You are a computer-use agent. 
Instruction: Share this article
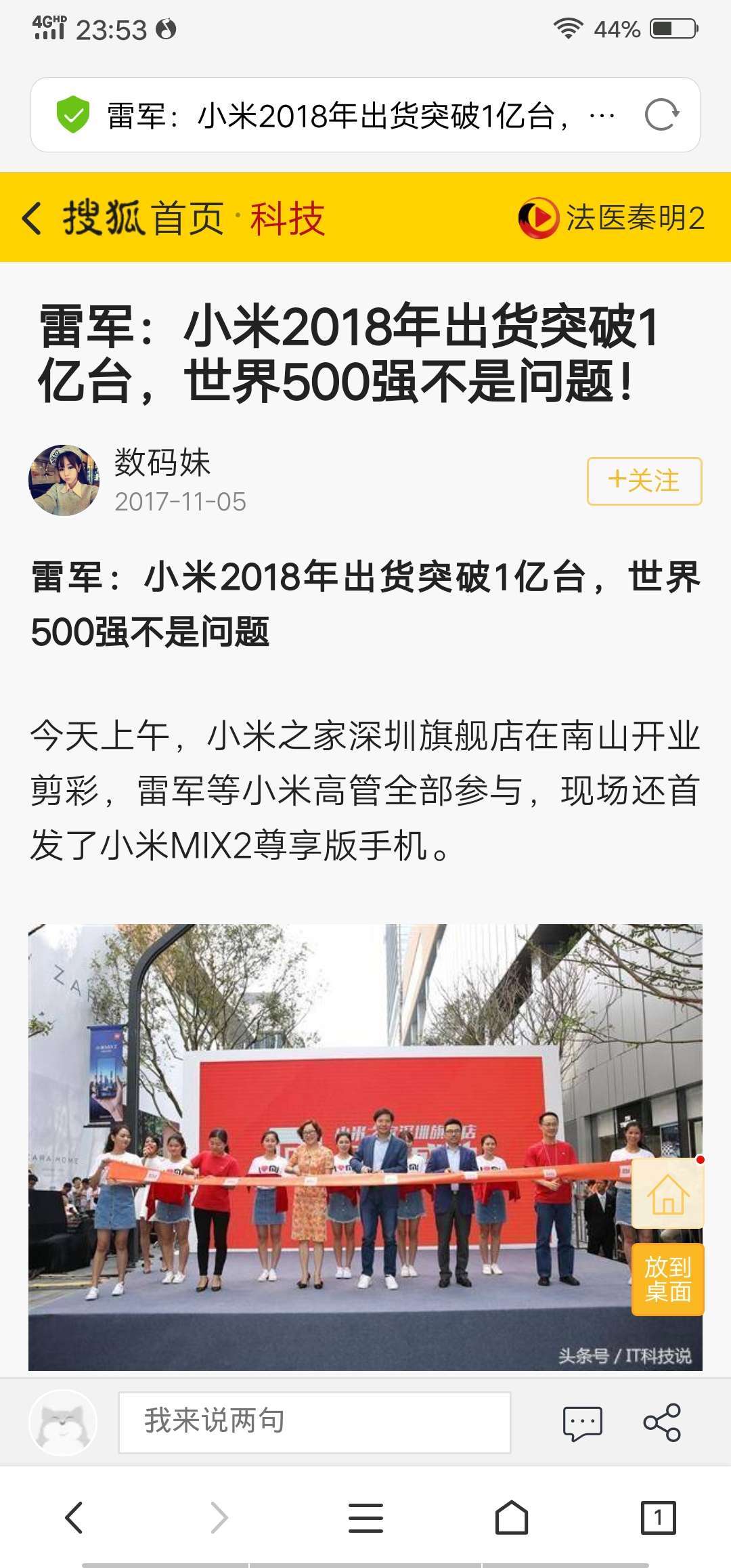pos(661,1422)
